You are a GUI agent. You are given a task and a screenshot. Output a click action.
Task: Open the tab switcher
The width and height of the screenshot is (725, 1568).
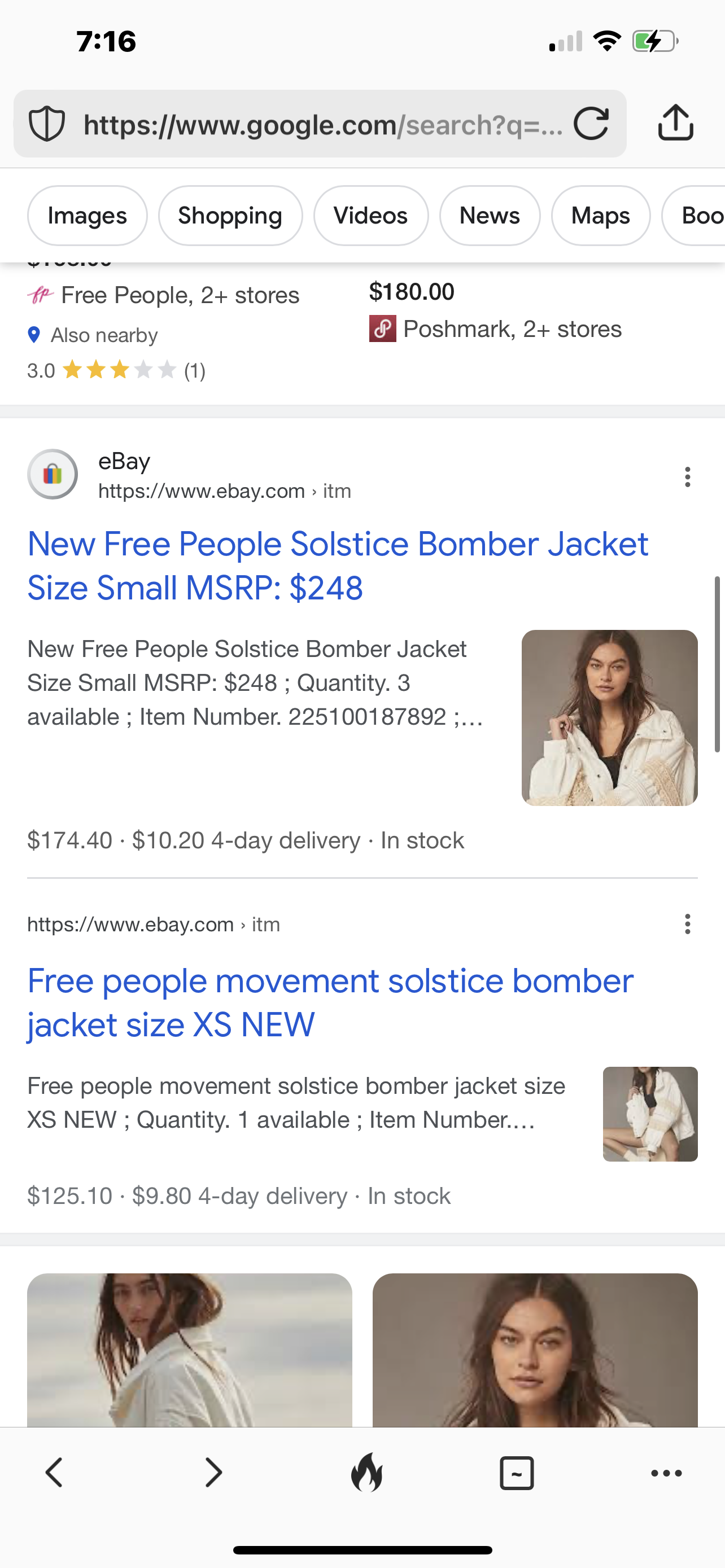coord(517,1473)
